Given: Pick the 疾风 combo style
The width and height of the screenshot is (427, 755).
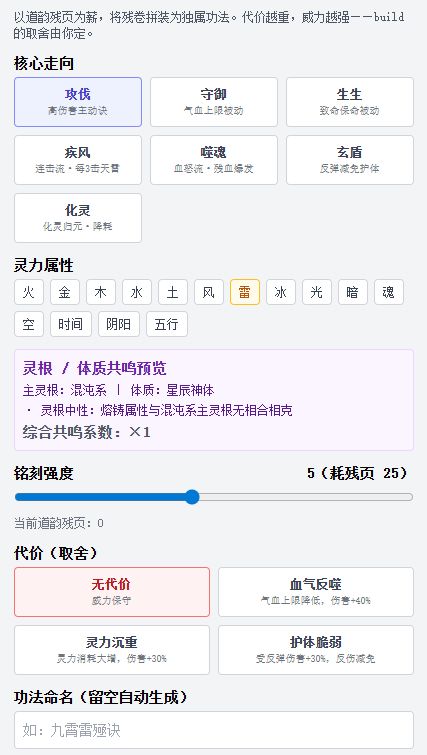Looking at the screenshot, I should [x=78, y=160].
